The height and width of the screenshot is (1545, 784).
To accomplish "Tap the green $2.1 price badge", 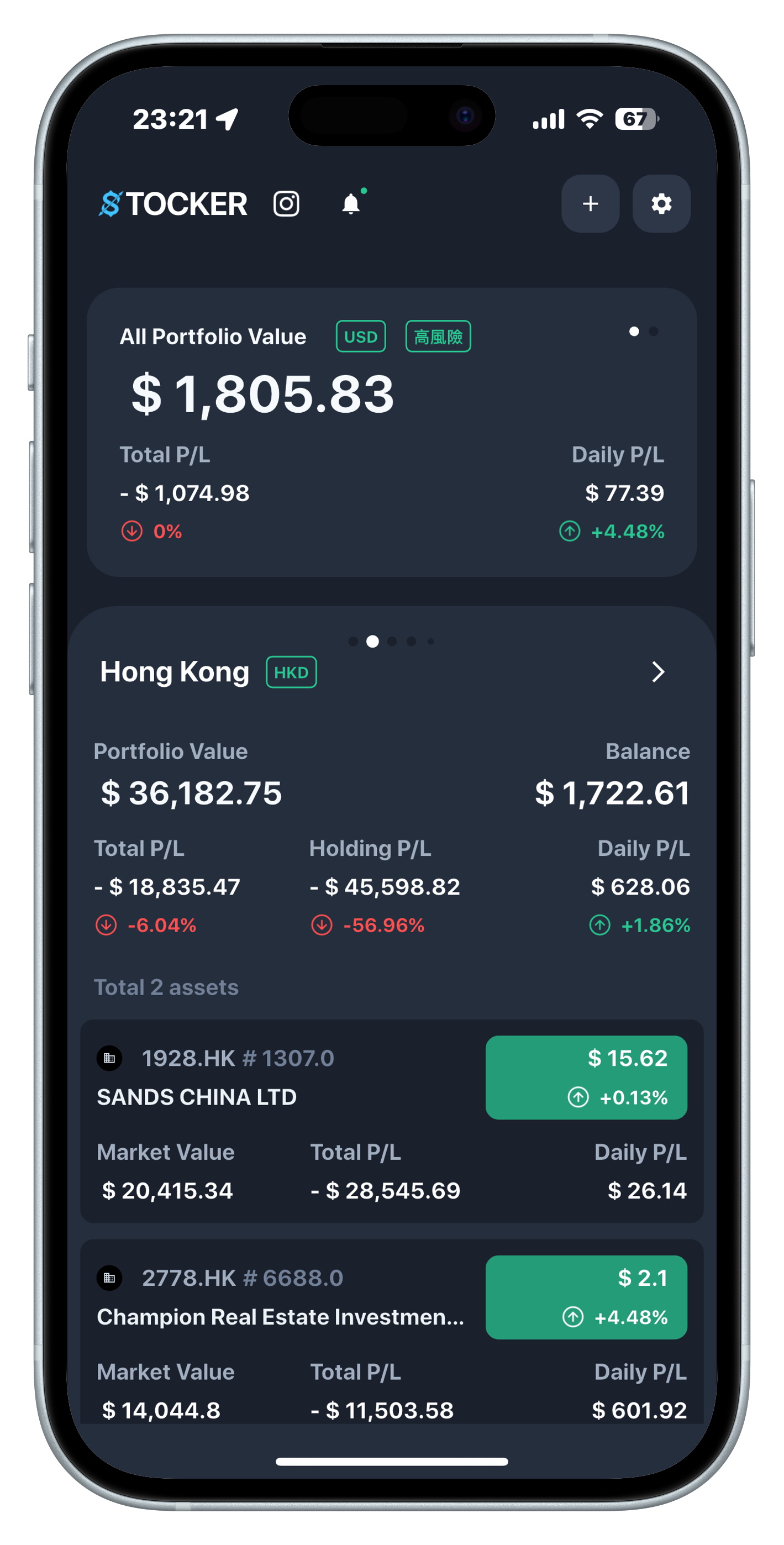I will (586, 1297).
